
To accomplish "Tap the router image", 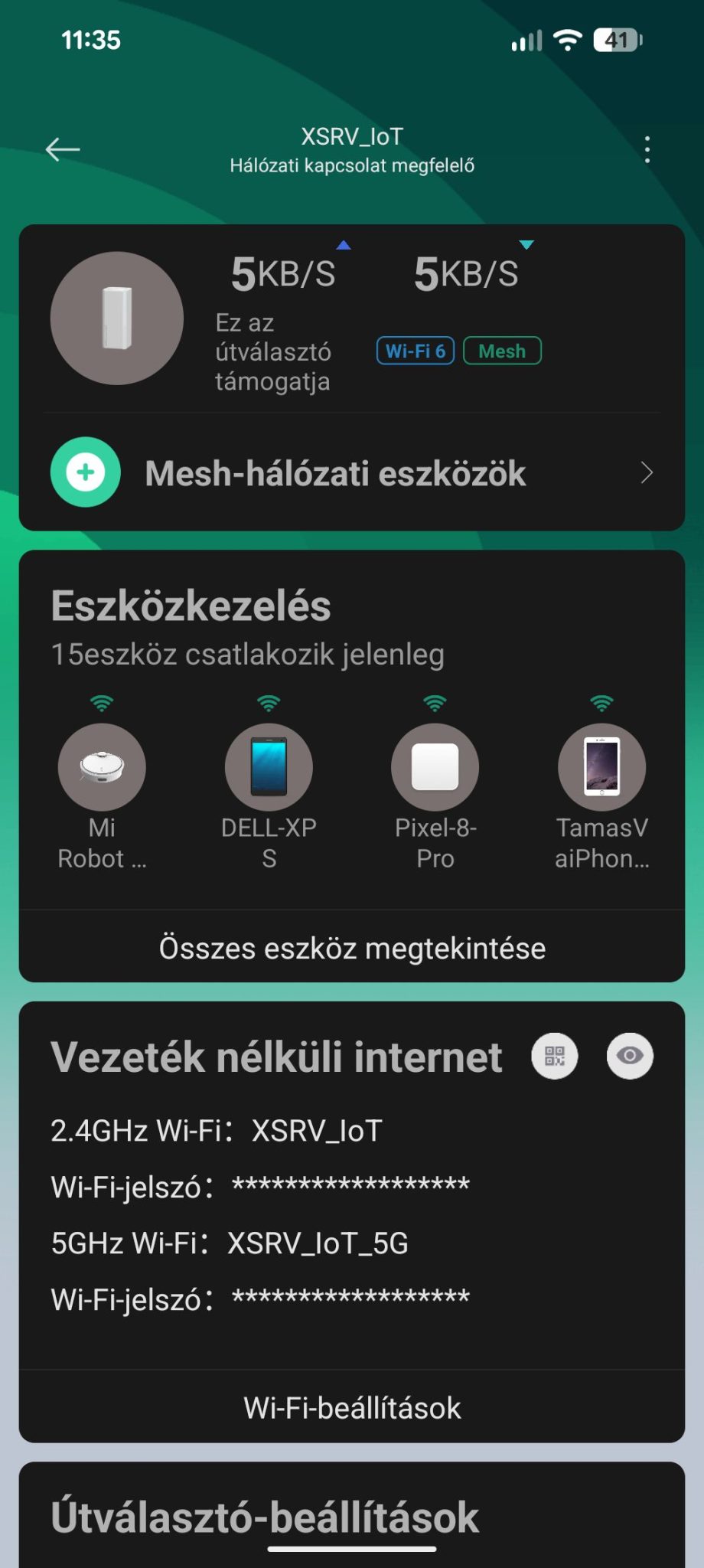I will coord(117,318).
